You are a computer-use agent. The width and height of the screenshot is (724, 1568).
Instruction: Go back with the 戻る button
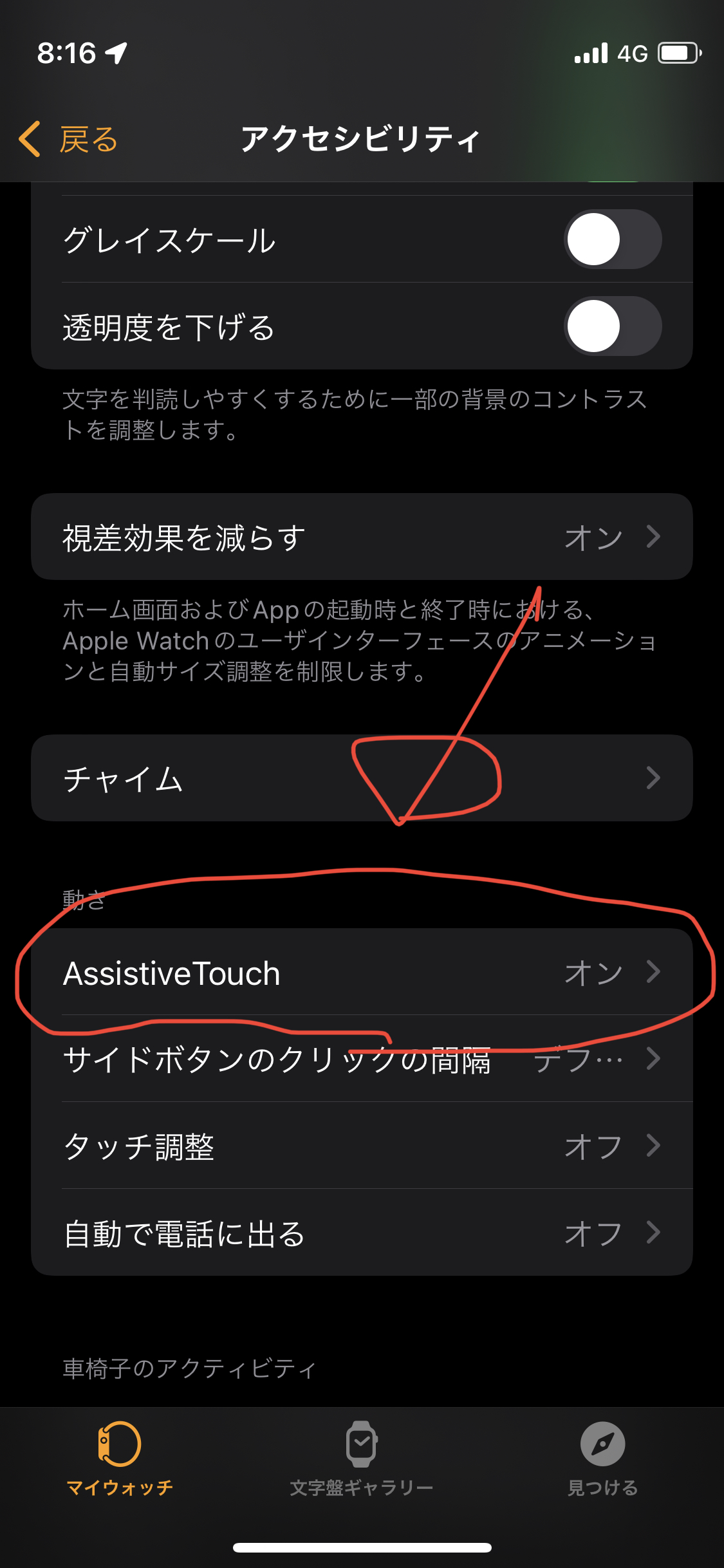point(69,139)
